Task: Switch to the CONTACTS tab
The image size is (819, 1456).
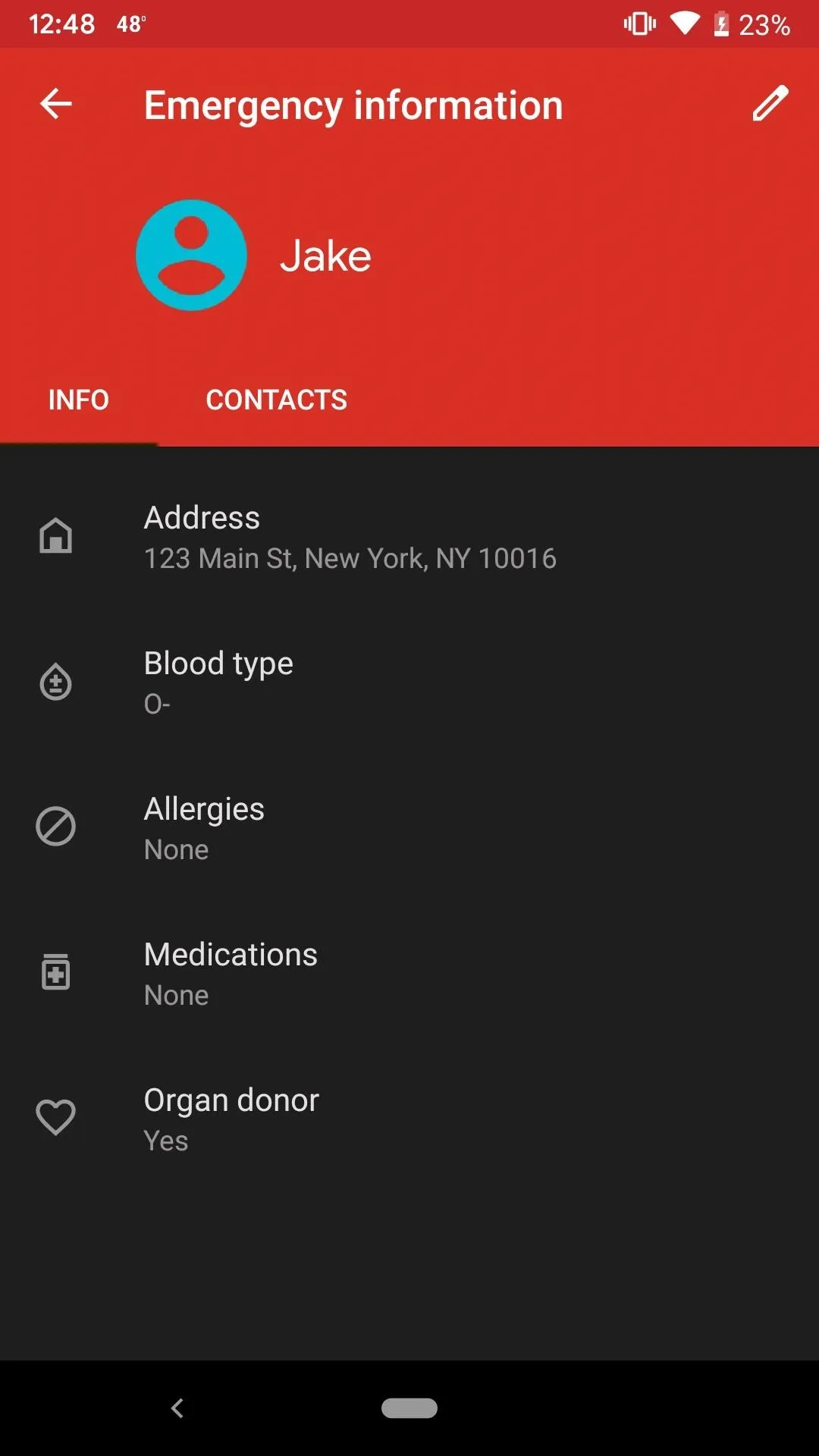Action: [x=277, y=400]
